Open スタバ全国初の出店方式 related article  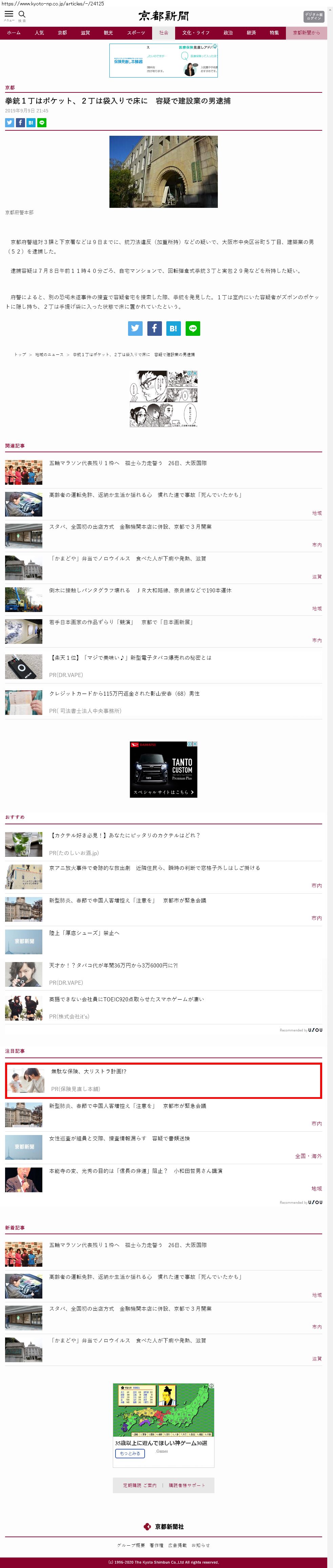[x=130, y=526]
